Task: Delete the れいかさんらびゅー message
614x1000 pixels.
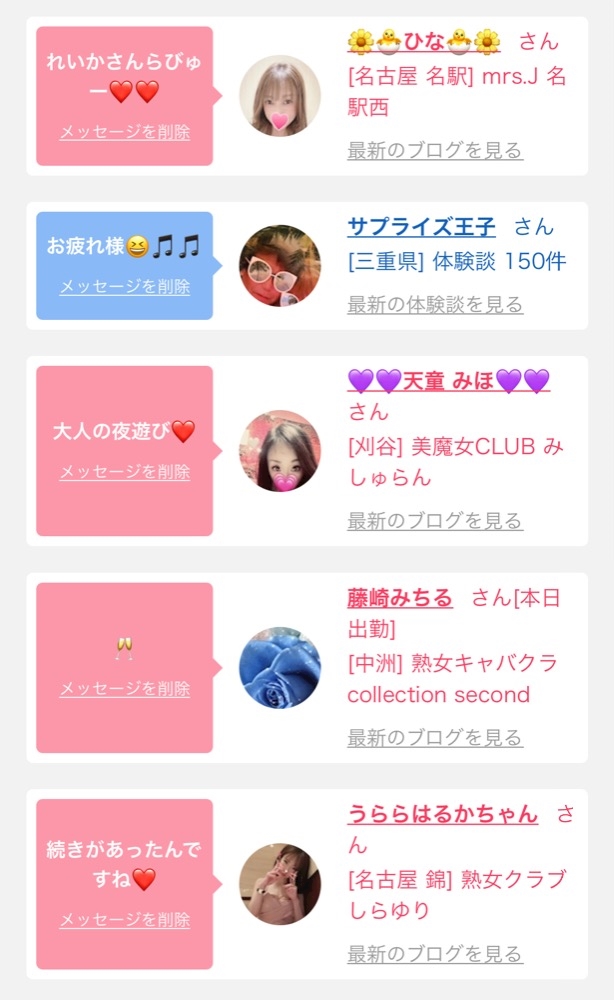Action: 124,132
